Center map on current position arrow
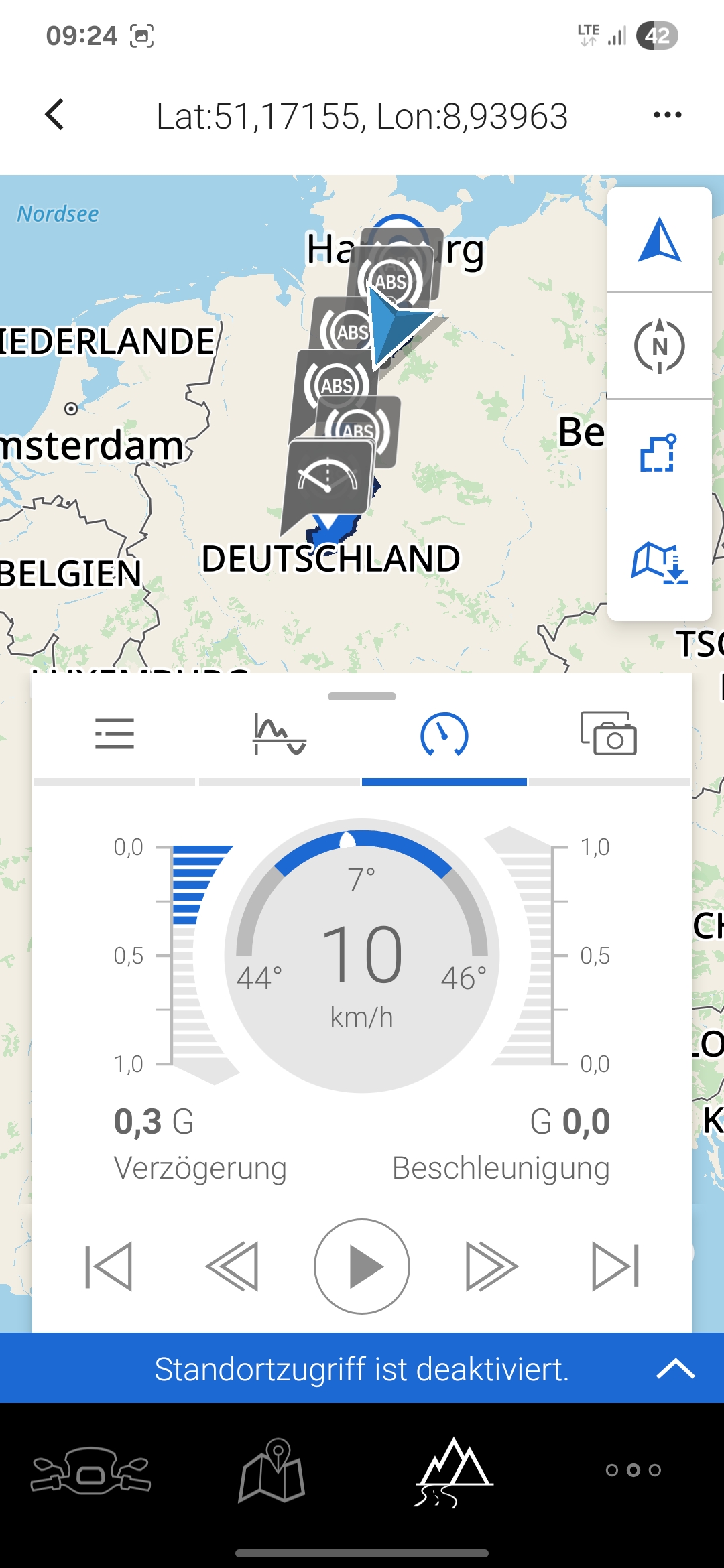 pyautogui.click(x=659, y=240)
